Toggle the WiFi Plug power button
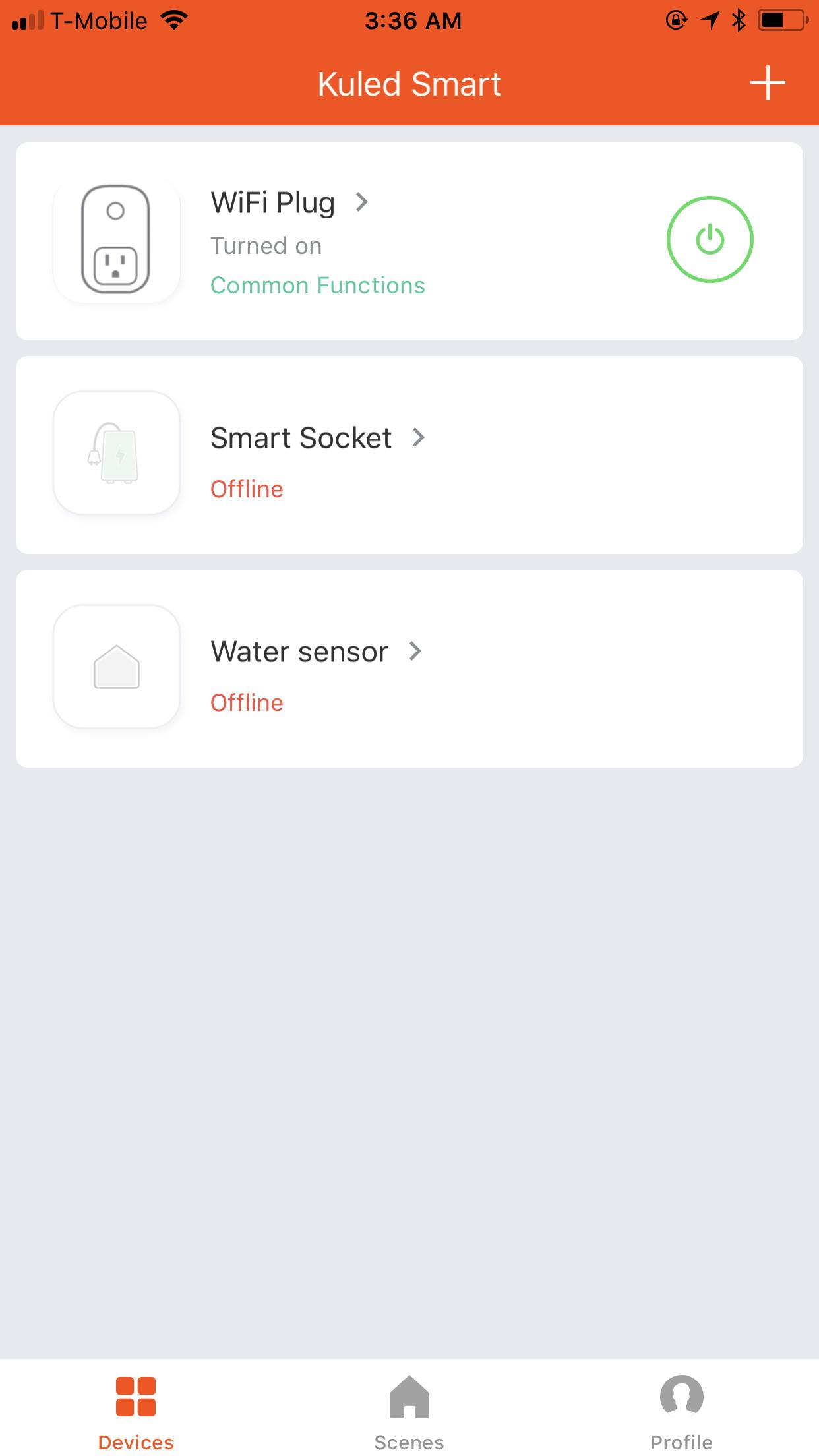This screenshot has height=1456, width=819. click(x=710, y=239)
